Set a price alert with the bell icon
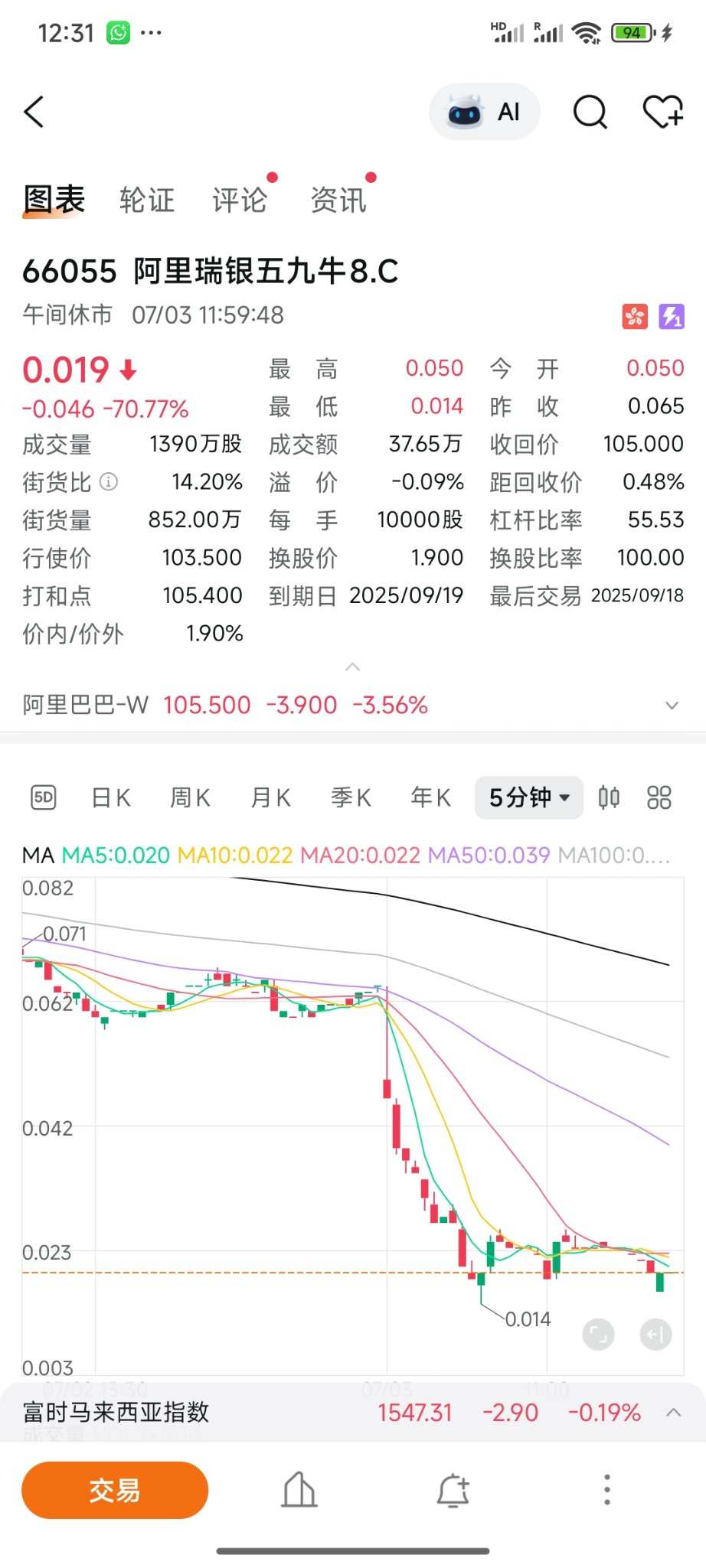706x1568 pixels. [x=453, y=1490]
